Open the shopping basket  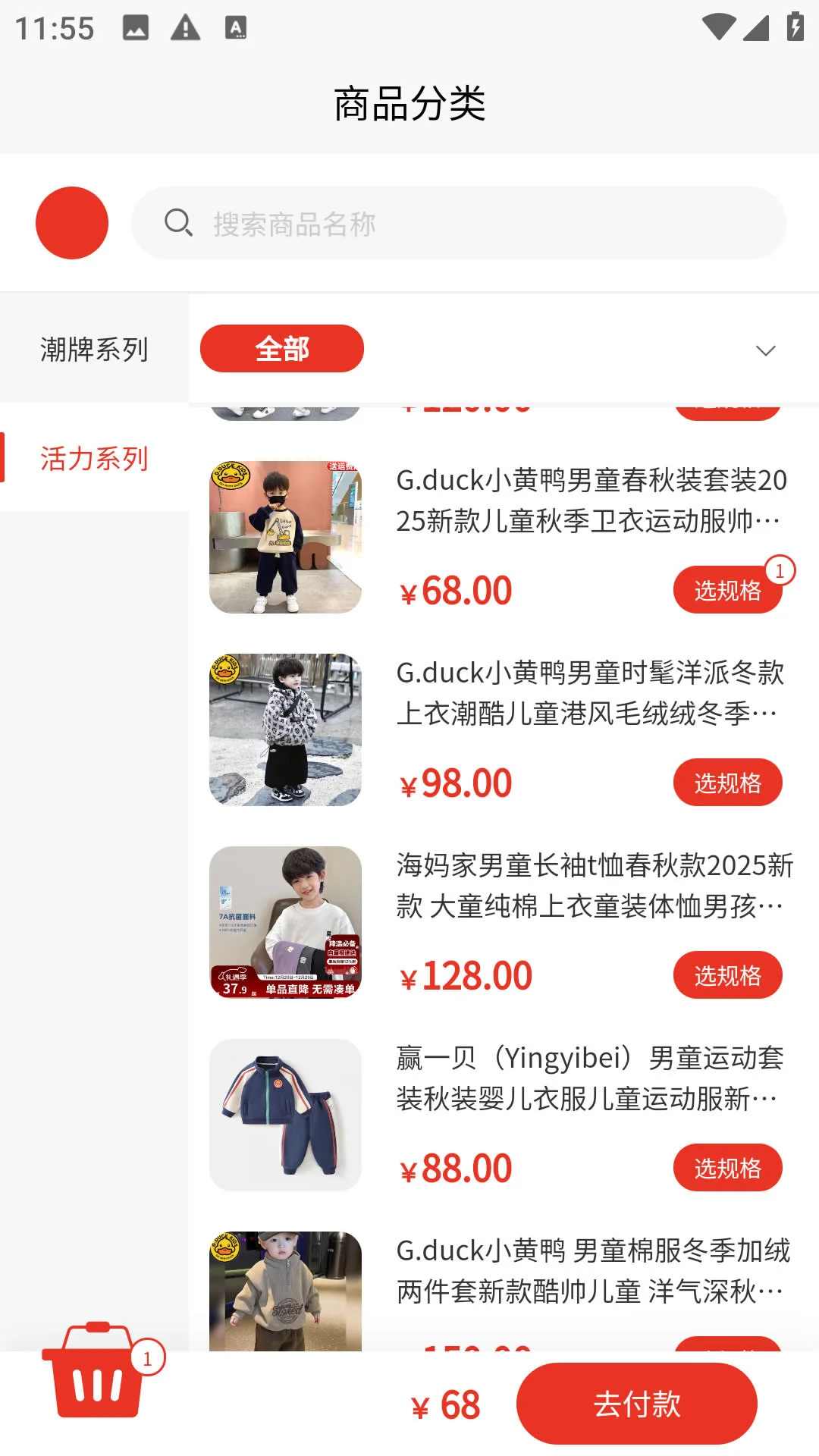pos(94,1371)
